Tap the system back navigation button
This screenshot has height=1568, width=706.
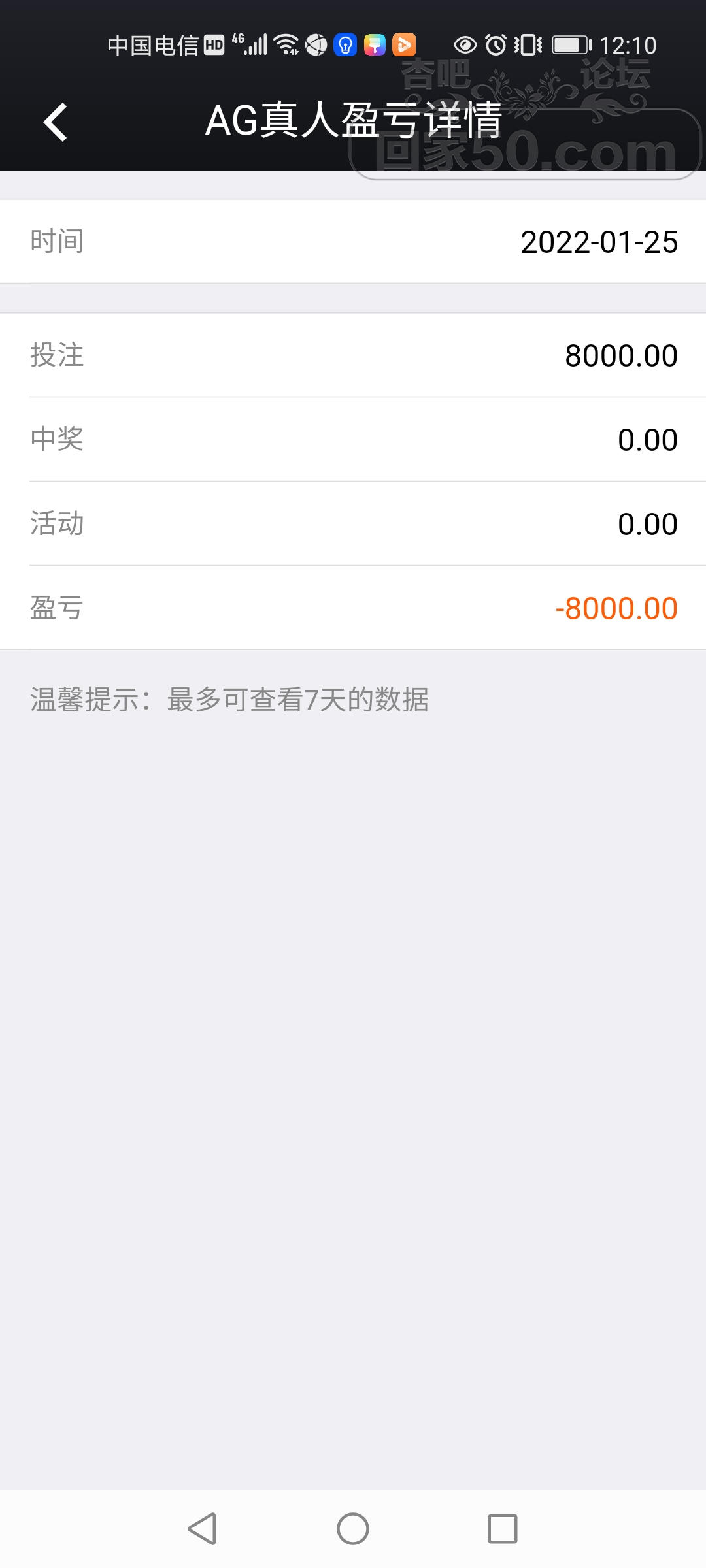point(202,1529)
